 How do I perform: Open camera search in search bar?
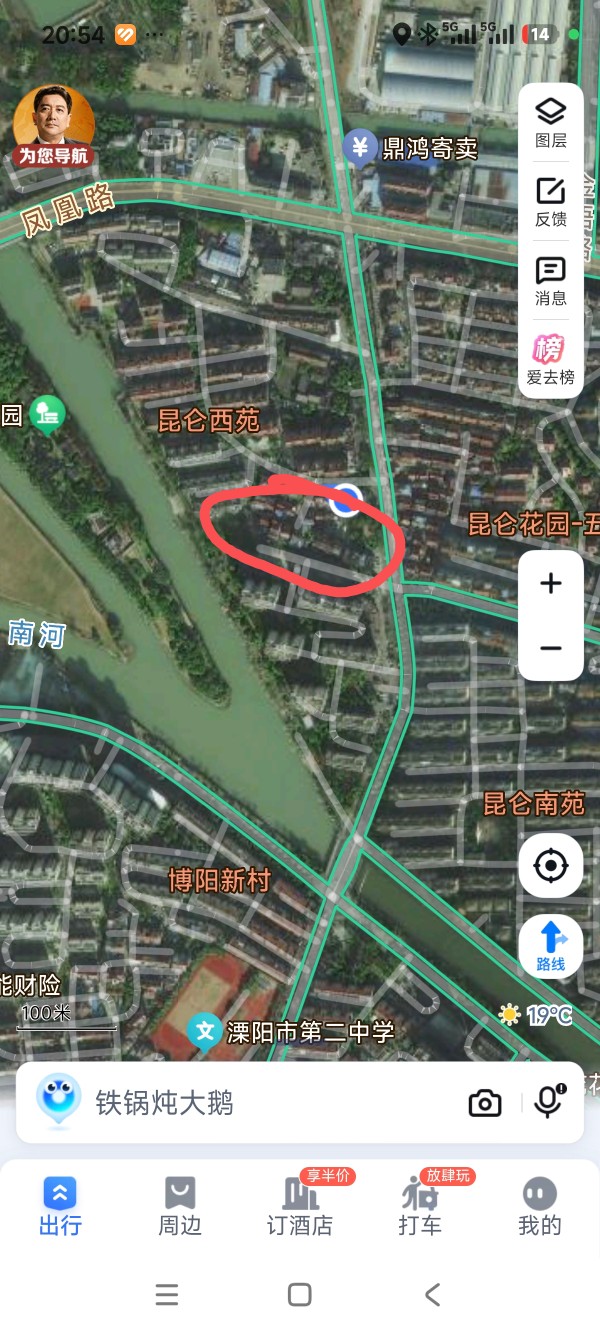485,1103
